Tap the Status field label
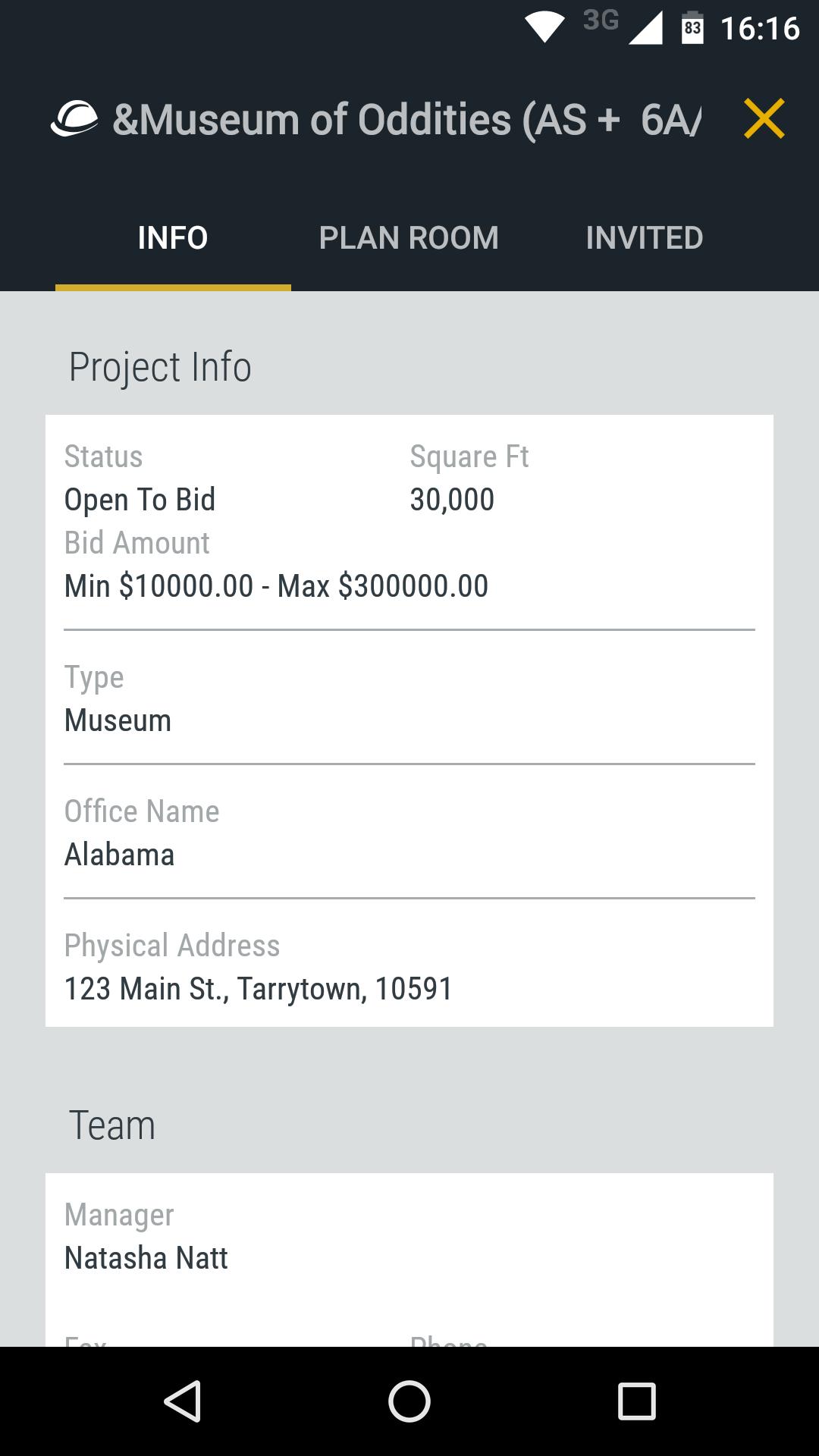 tap(103, 456)
